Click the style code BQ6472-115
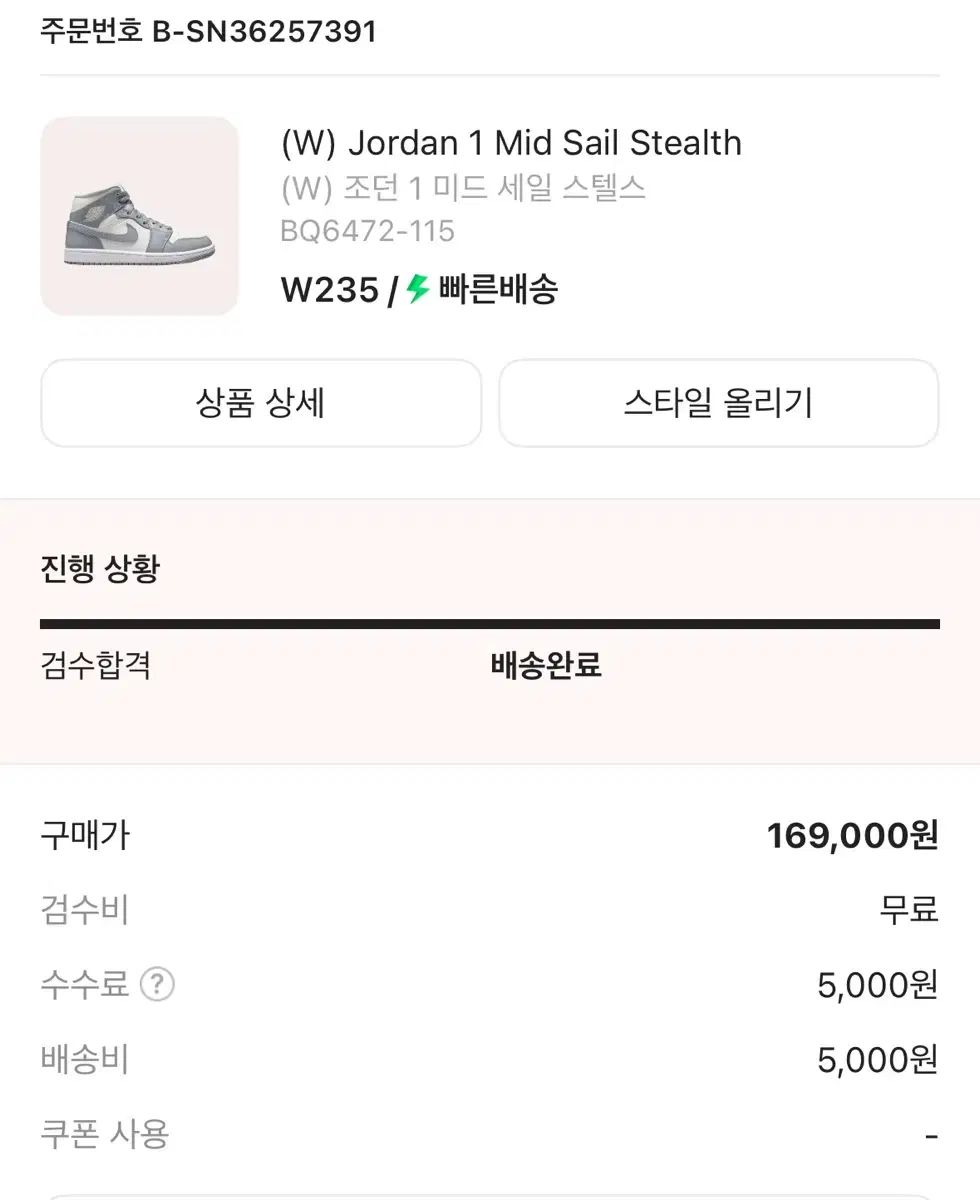The image size is (980, 1200). pyautogui.click(x=368, y=230)
